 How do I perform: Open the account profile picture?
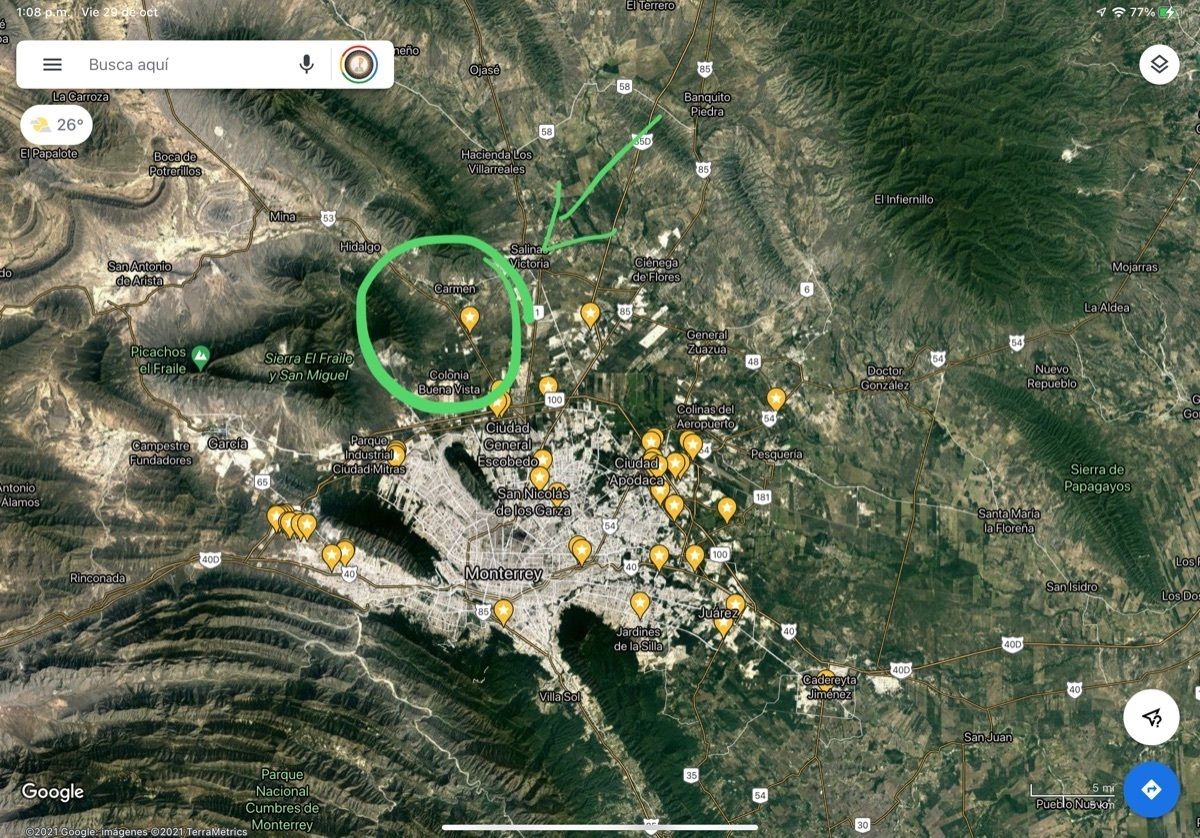358,65
